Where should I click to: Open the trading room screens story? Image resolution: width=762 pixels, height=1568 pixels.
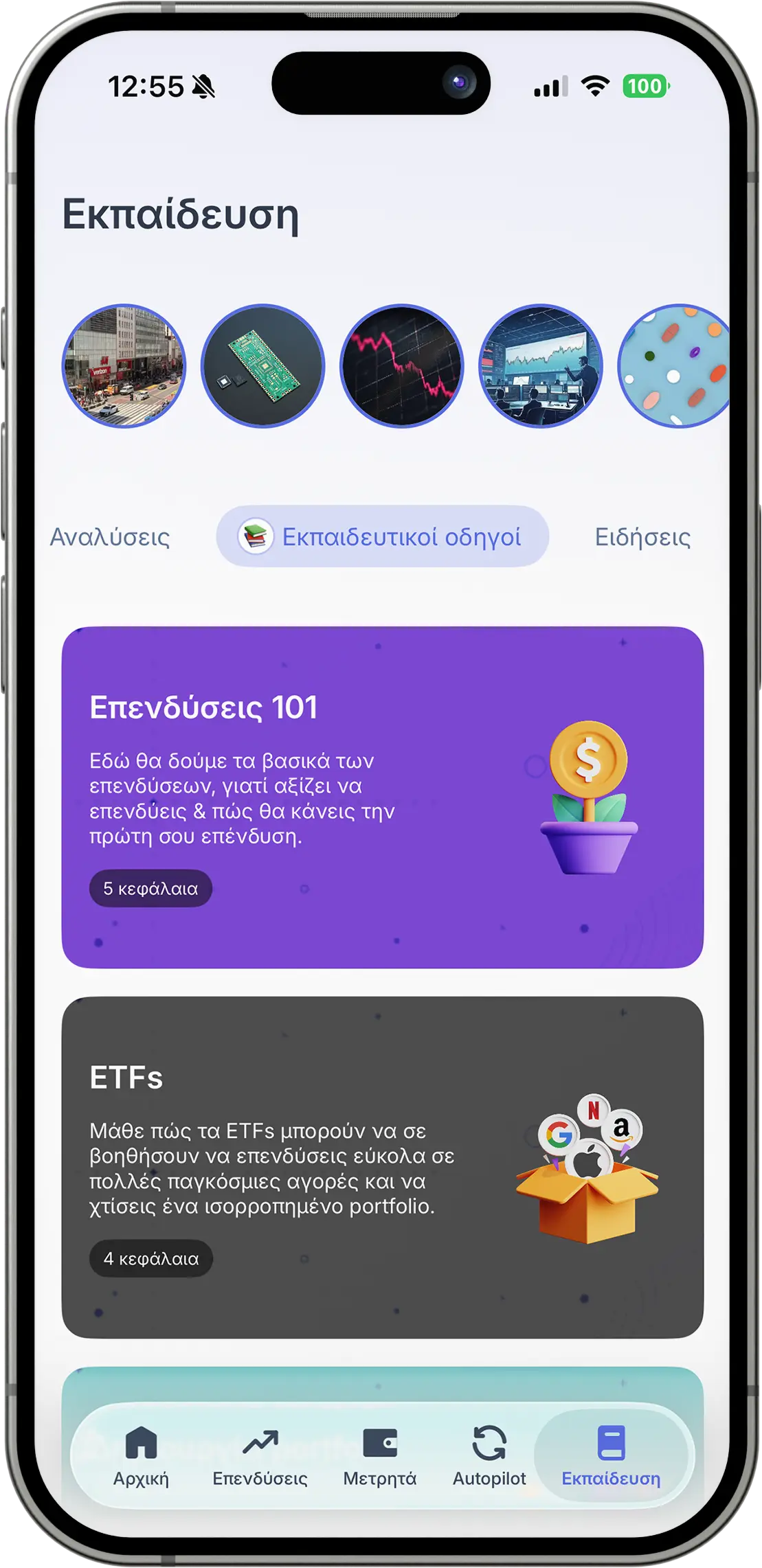tap(540, 366)
